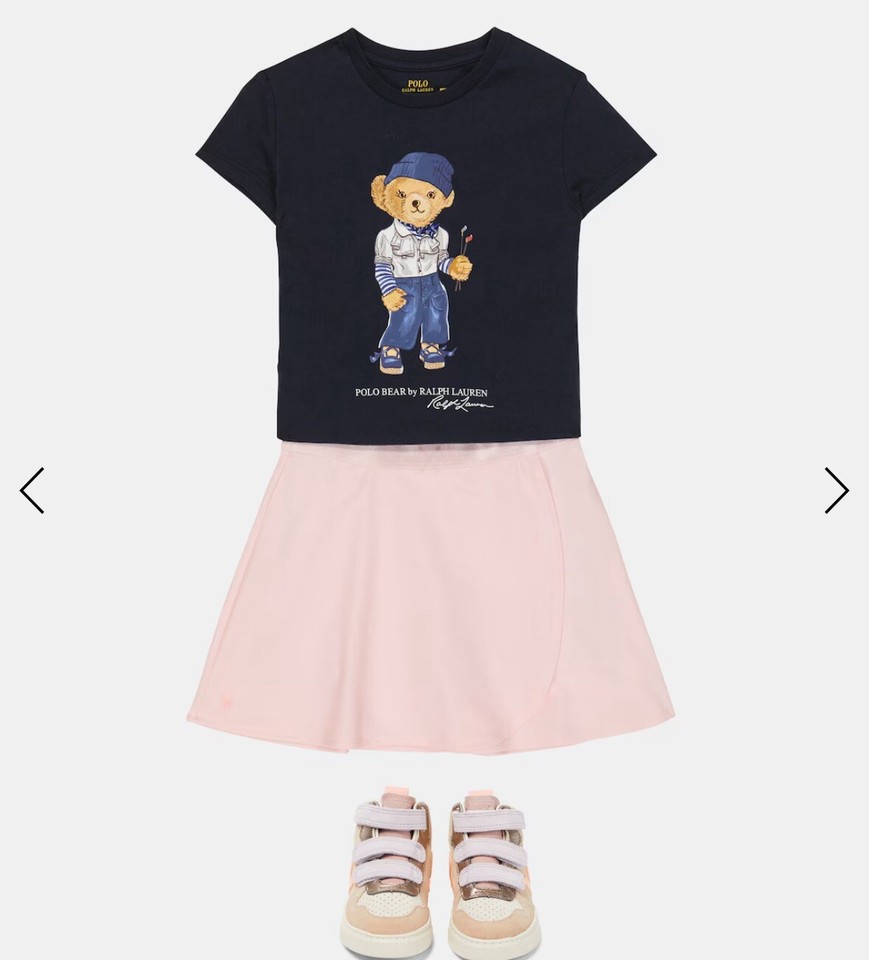Show the next product image
The height and width of the screenshot is (960, 869).
[x=836, y=490]
